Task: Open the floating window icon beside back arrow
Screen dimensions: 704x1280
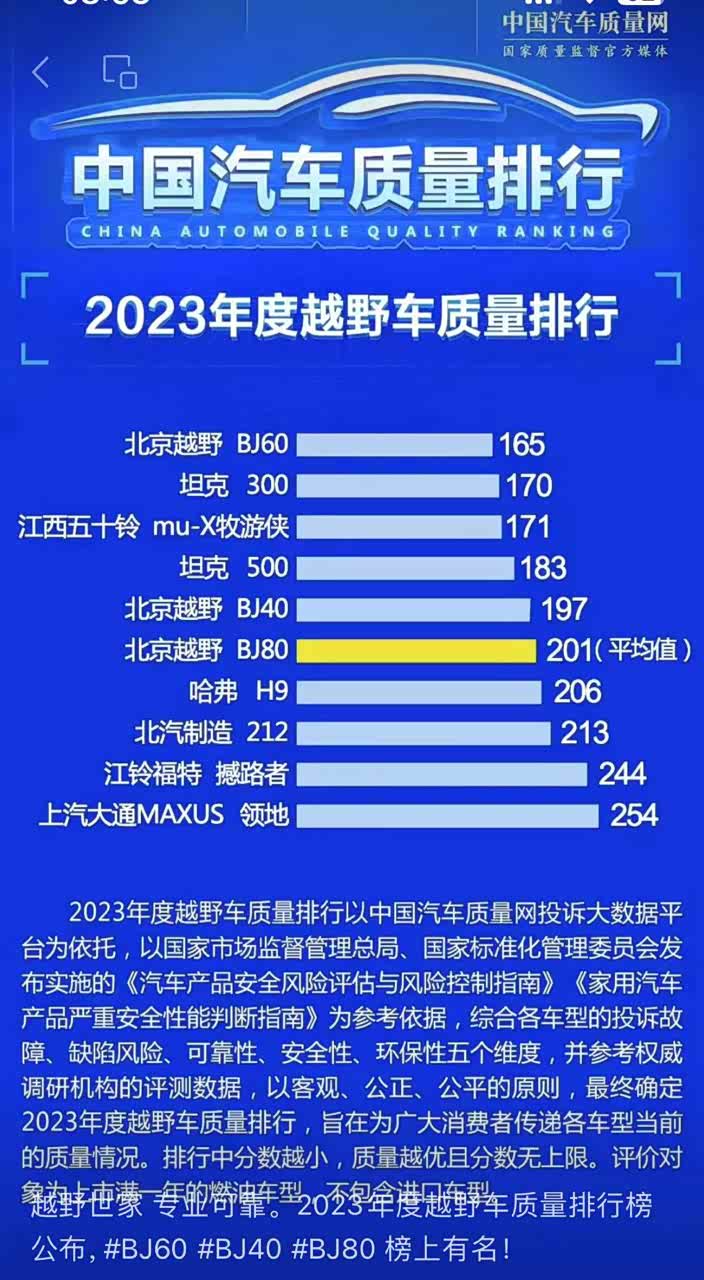Action: (x=120, y=71)
